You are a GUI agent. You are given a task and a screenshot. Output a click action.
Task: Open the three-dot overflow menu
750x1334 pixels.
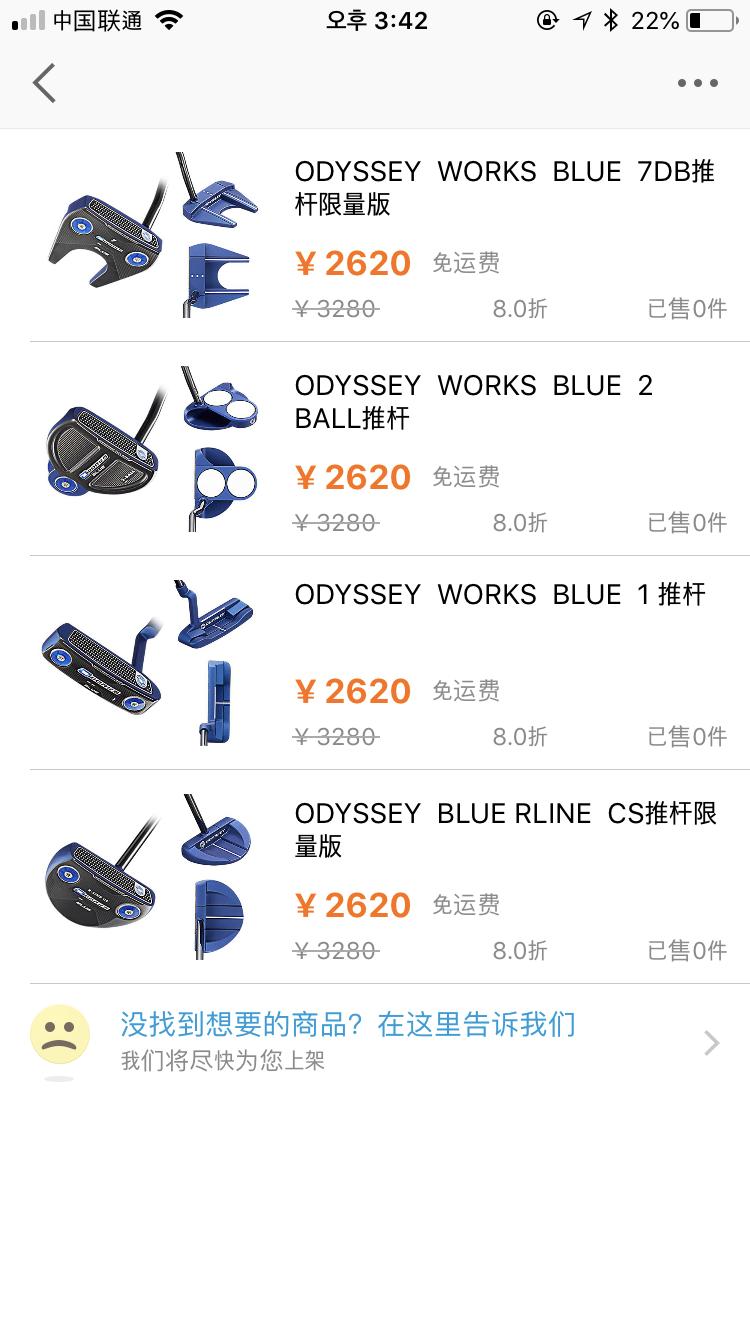697,83
